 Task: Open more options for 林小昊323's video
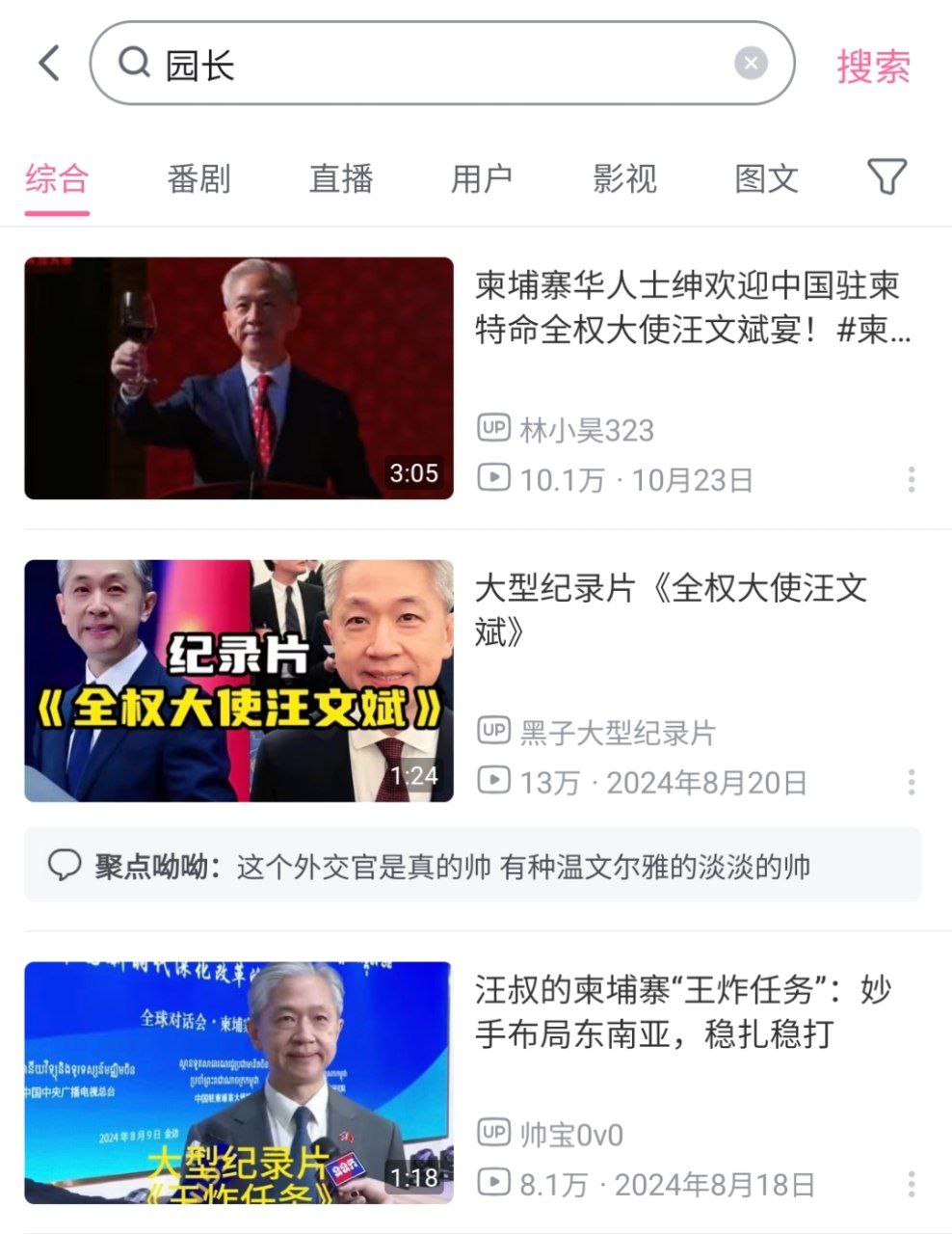pyautogui.click(x=912, y=480)
